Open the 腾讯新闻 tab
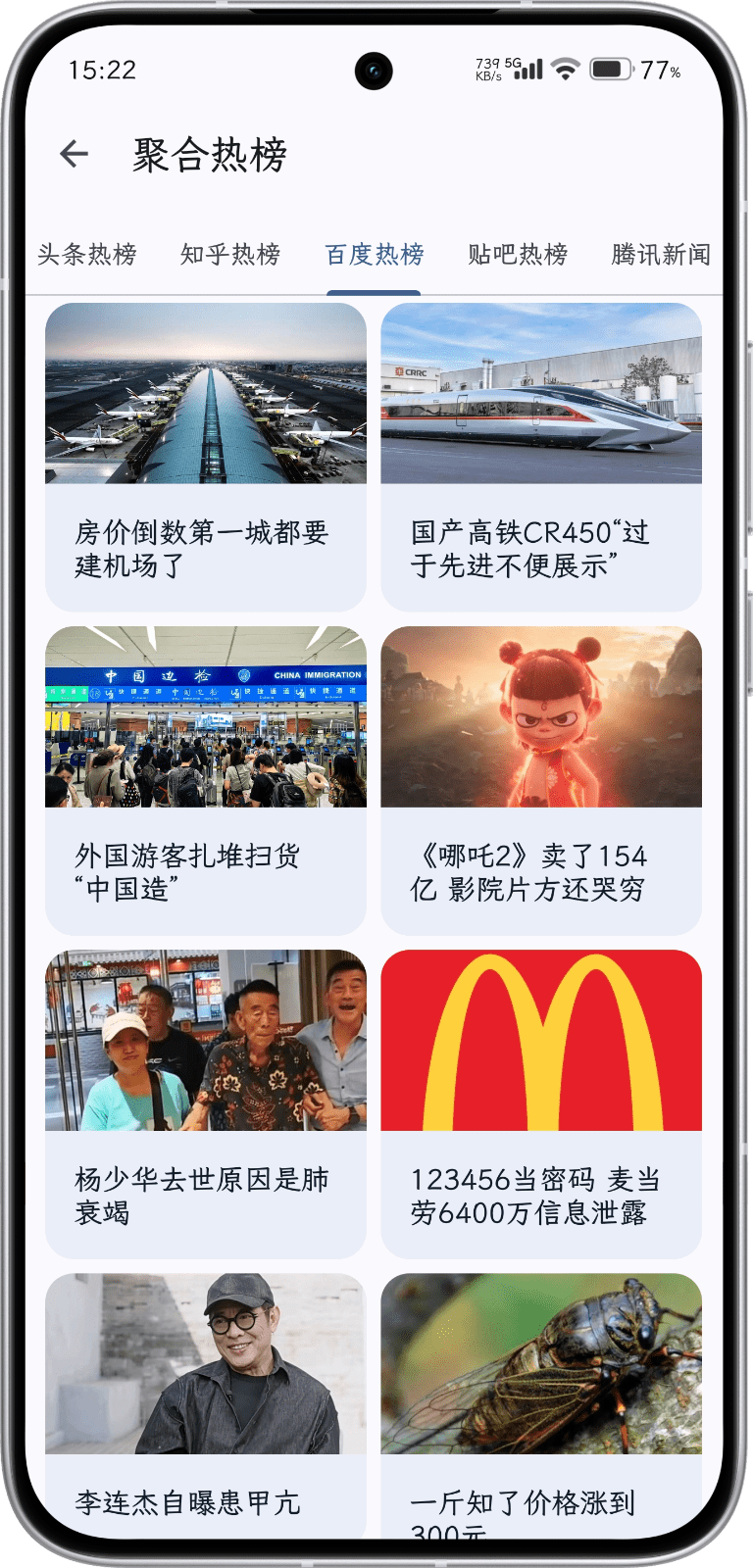The height and width of the screenshot is (1568, 753). [661, 255]
